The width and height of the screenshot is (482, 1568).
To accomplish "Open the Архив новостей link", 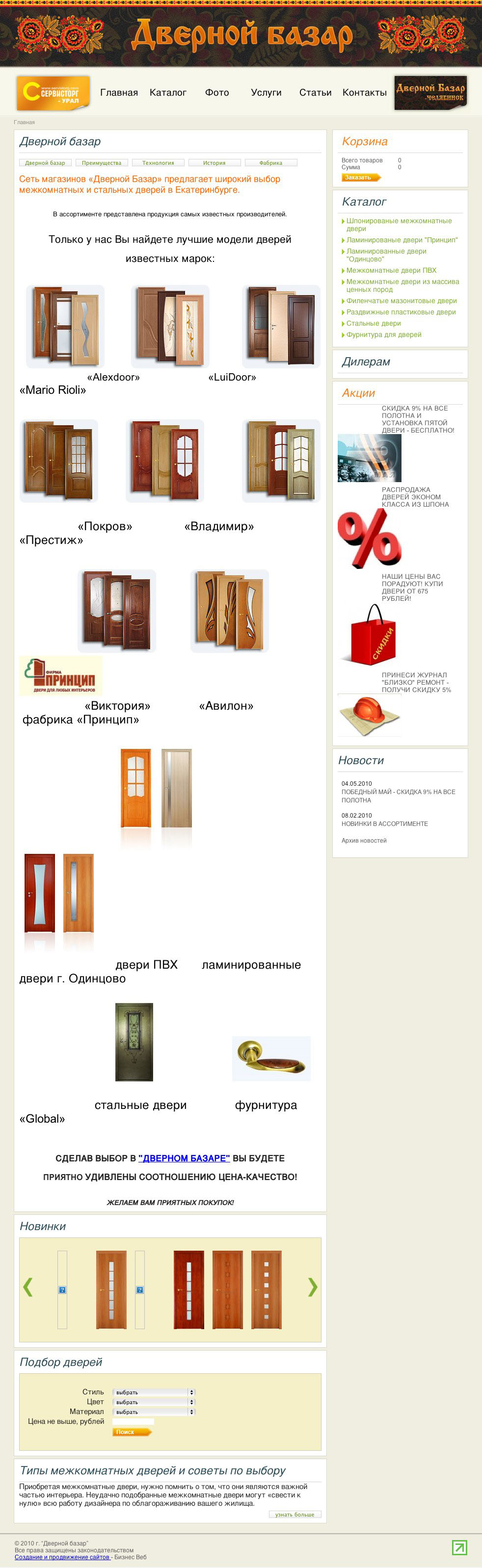I will coord(364,841).
